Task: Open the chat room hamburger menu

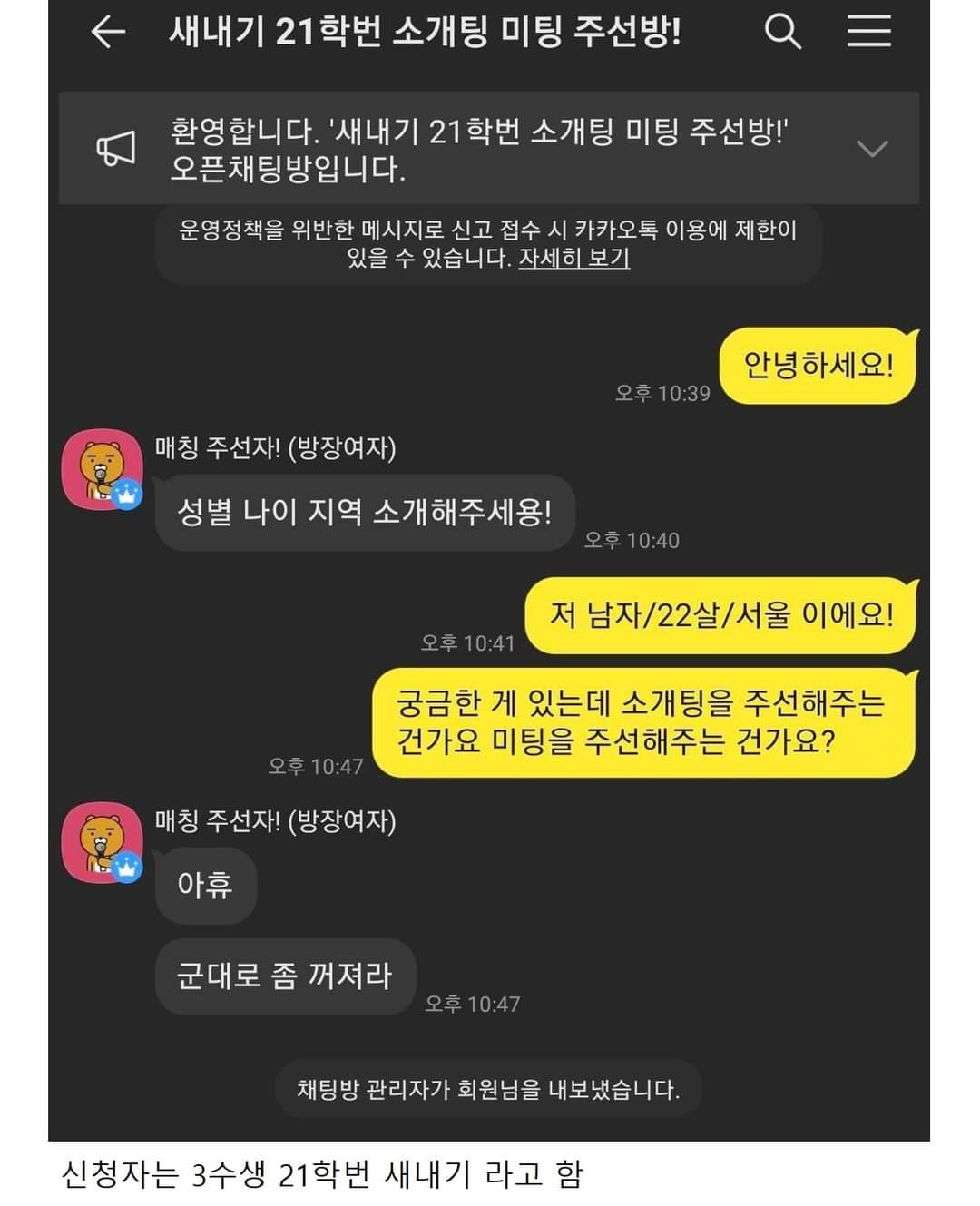Action: pyautogui.click(x=868, y=33)
